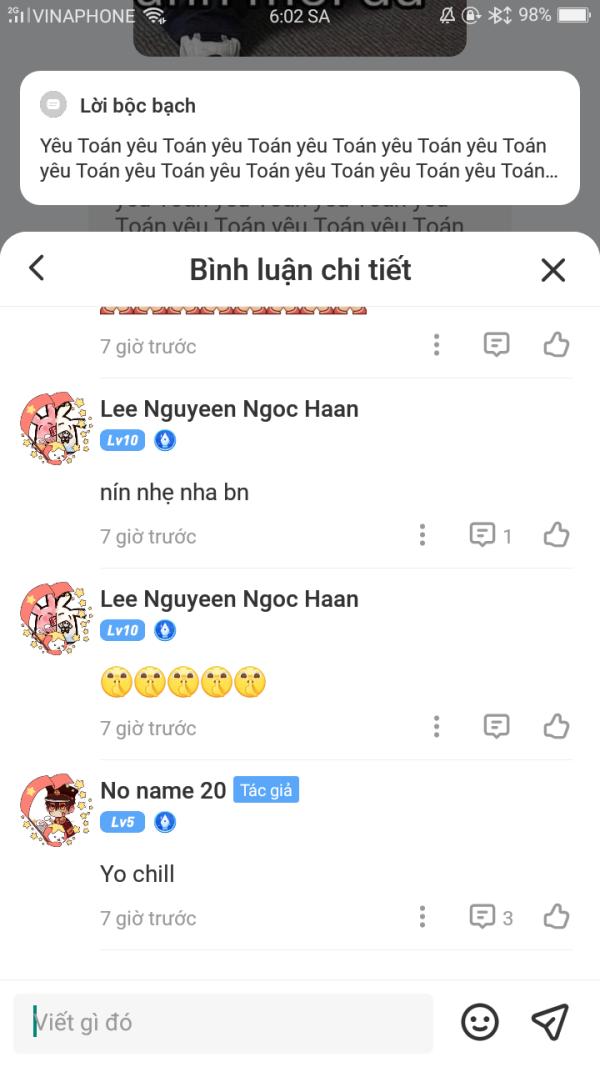600x1067 pixels.
Task: Open the Lời bộc bạch notification banner
Action: (x=300, y=138)
